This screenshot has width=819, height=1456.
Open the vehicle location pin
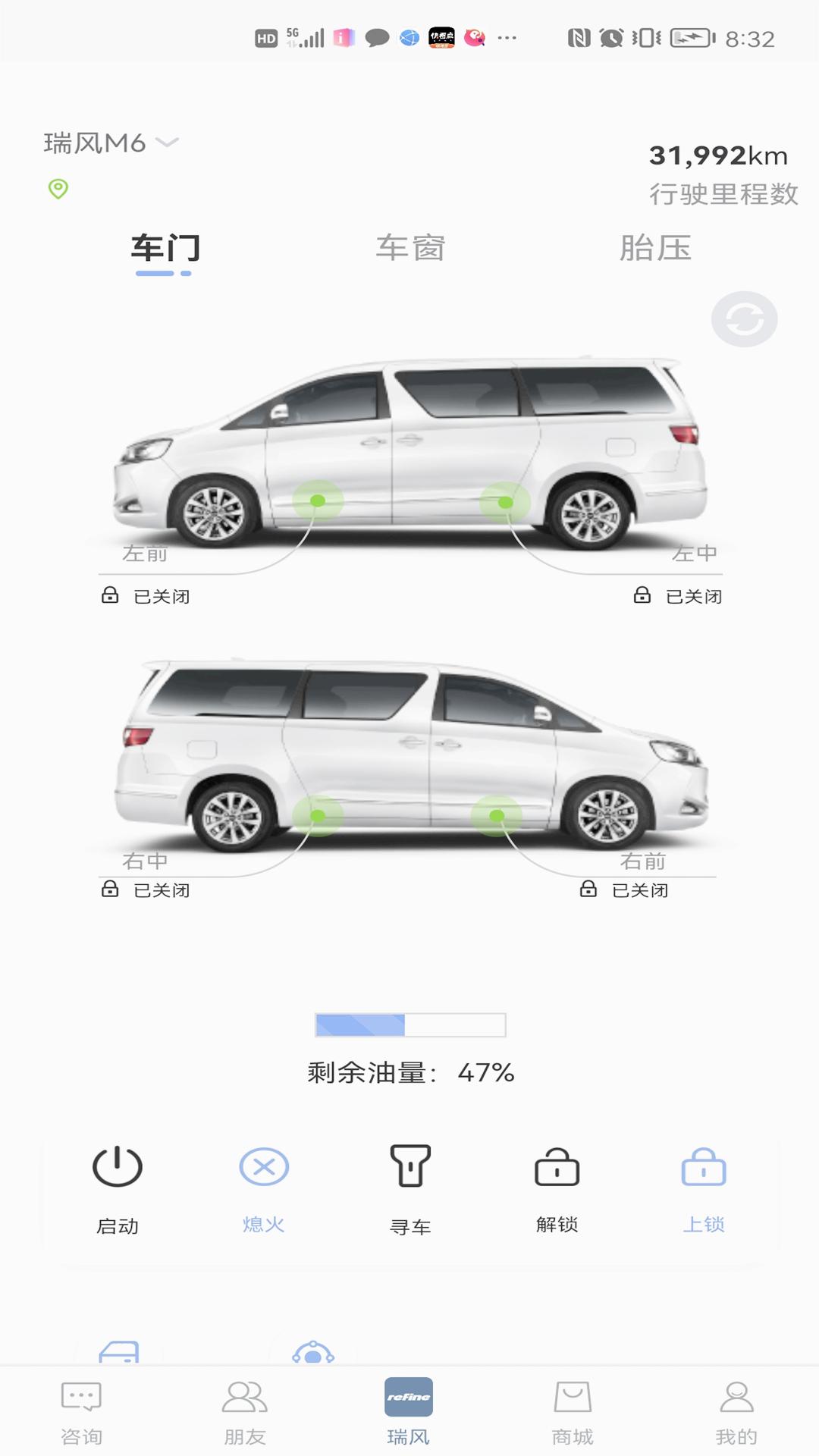pos(58,189)
